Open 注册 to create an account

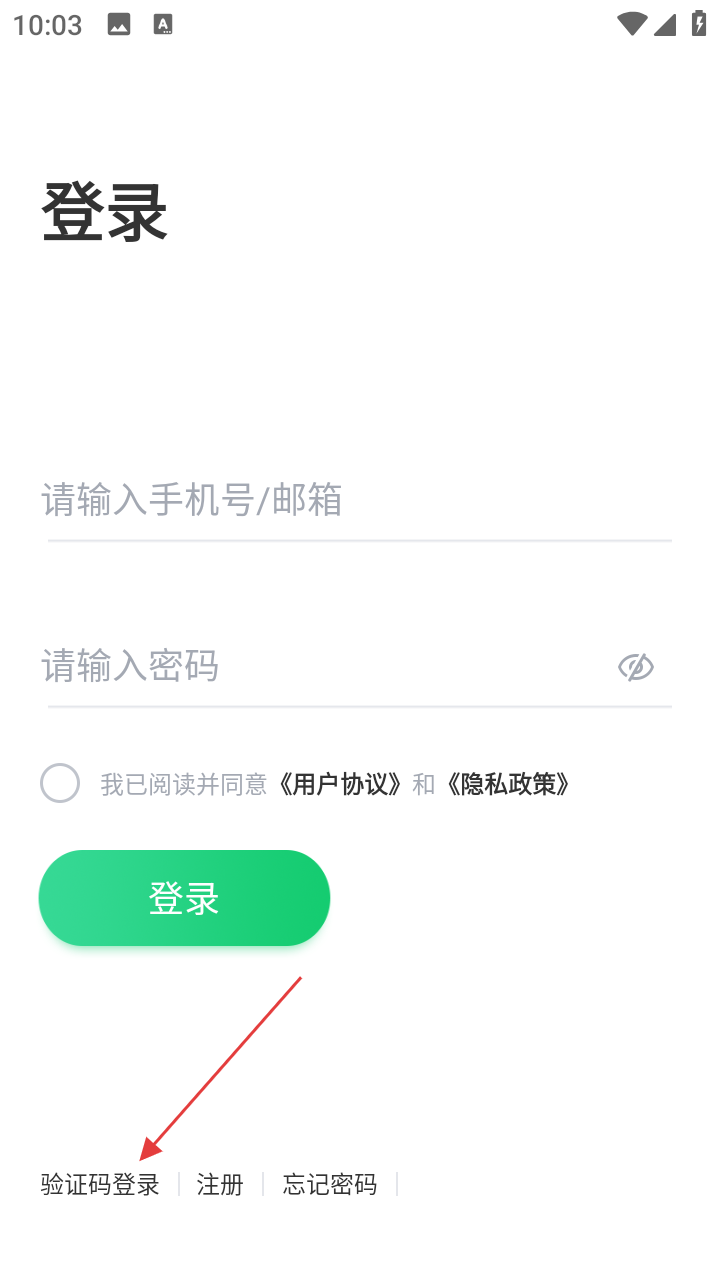(220, 1185)
